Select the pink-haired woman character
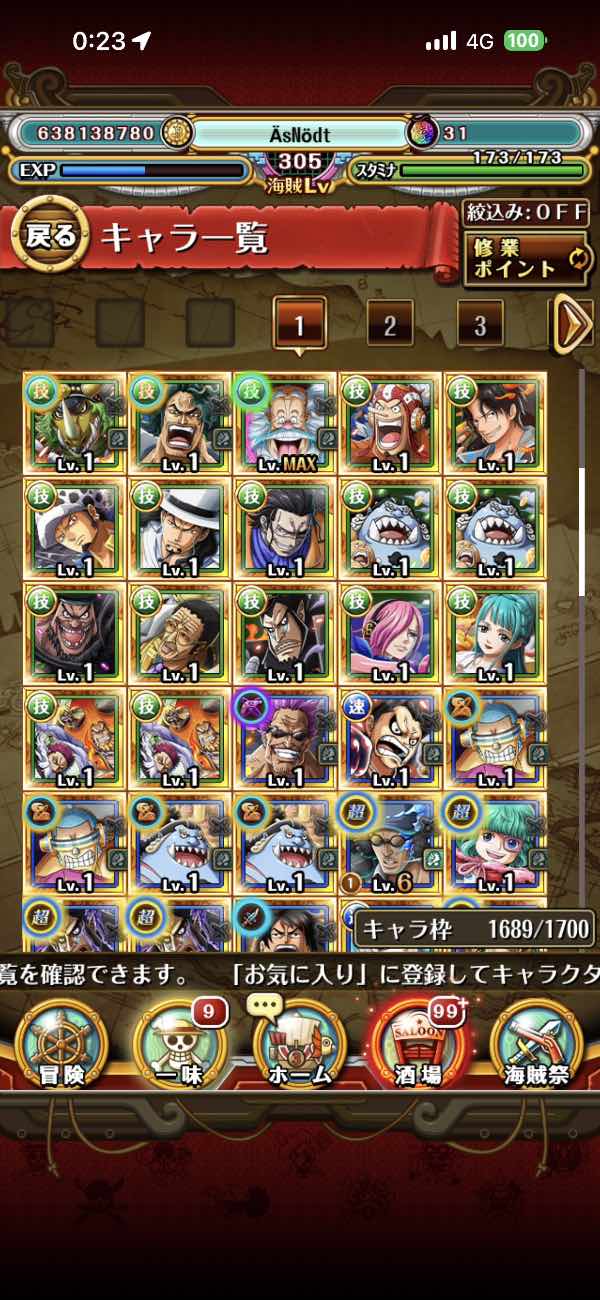The image size is (600, 1300). coord(389,634)
